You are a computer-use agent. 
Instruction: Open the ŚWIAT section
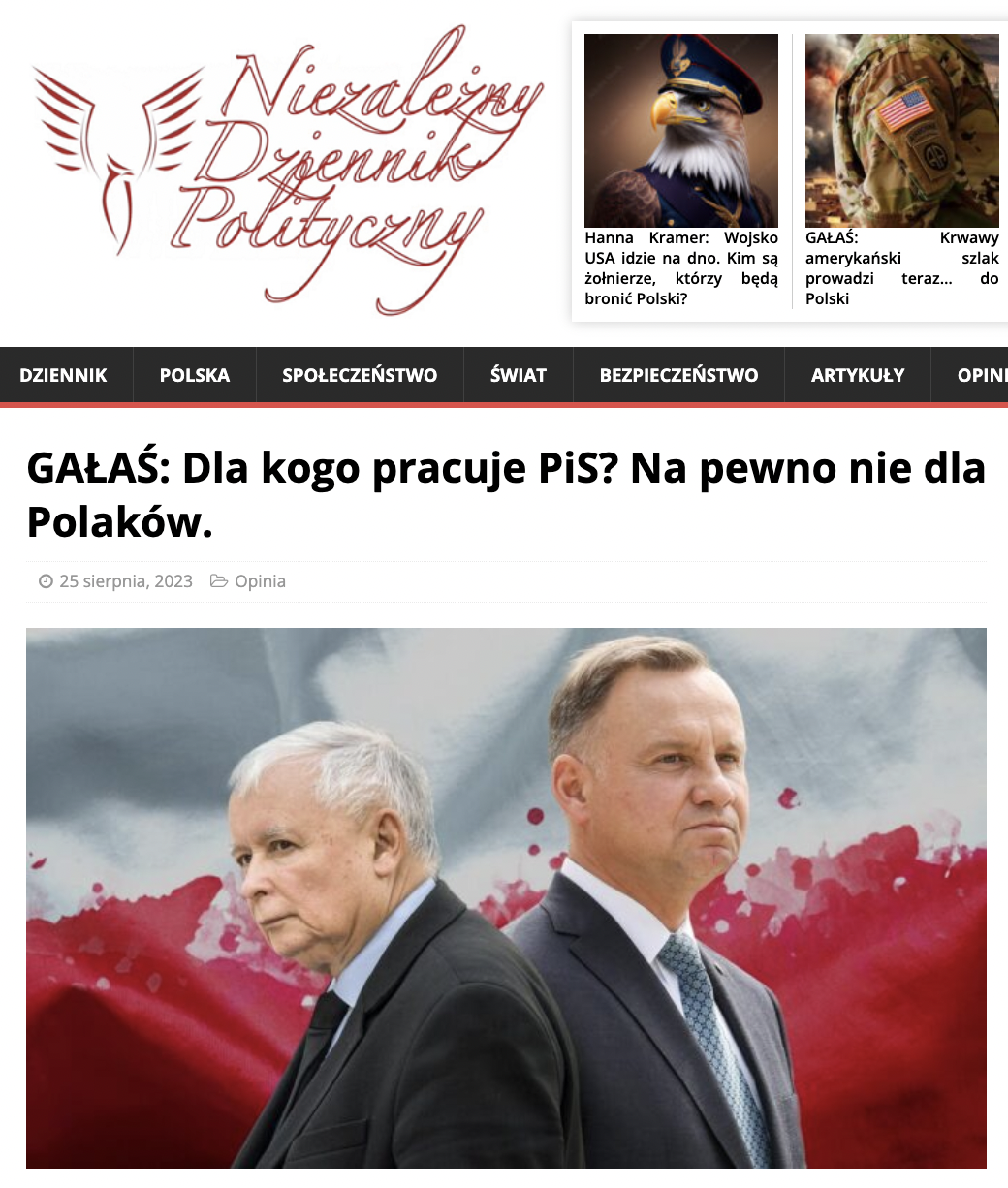pyautogui.click(x=518, y=375)
